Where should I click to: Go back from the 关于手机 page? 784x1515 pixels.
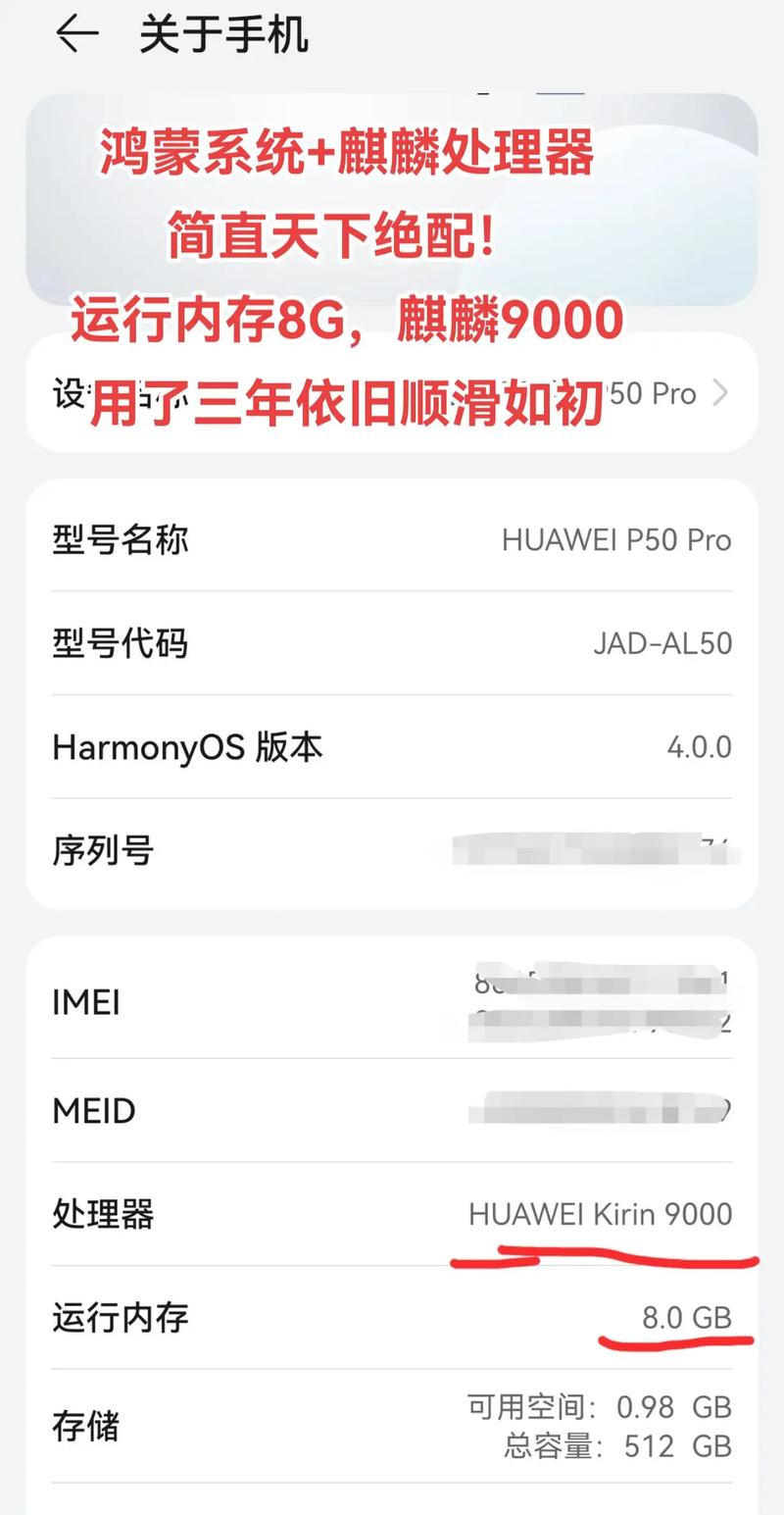(x=76, y=35)
